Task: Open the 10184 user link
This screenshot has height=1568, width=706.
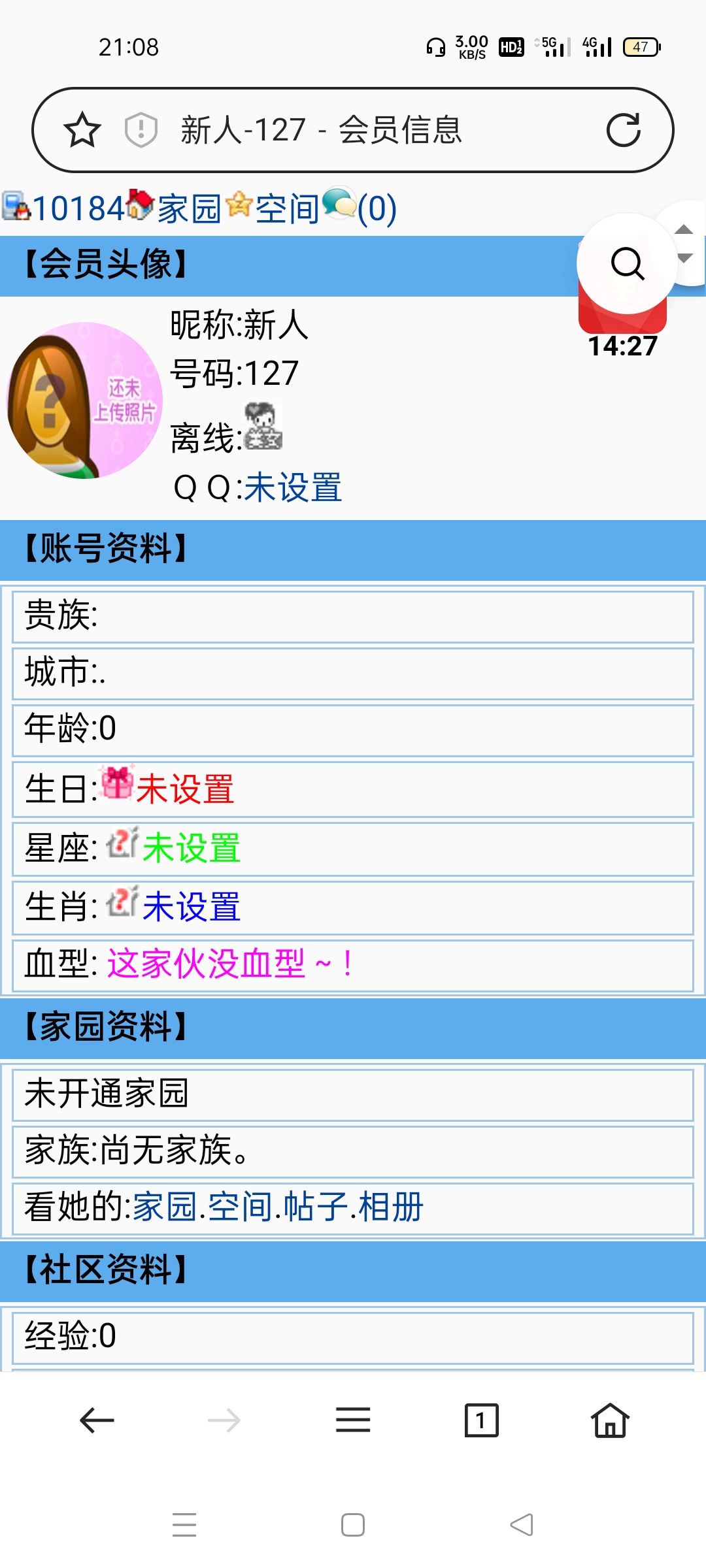Action: [x=77, y=209]
